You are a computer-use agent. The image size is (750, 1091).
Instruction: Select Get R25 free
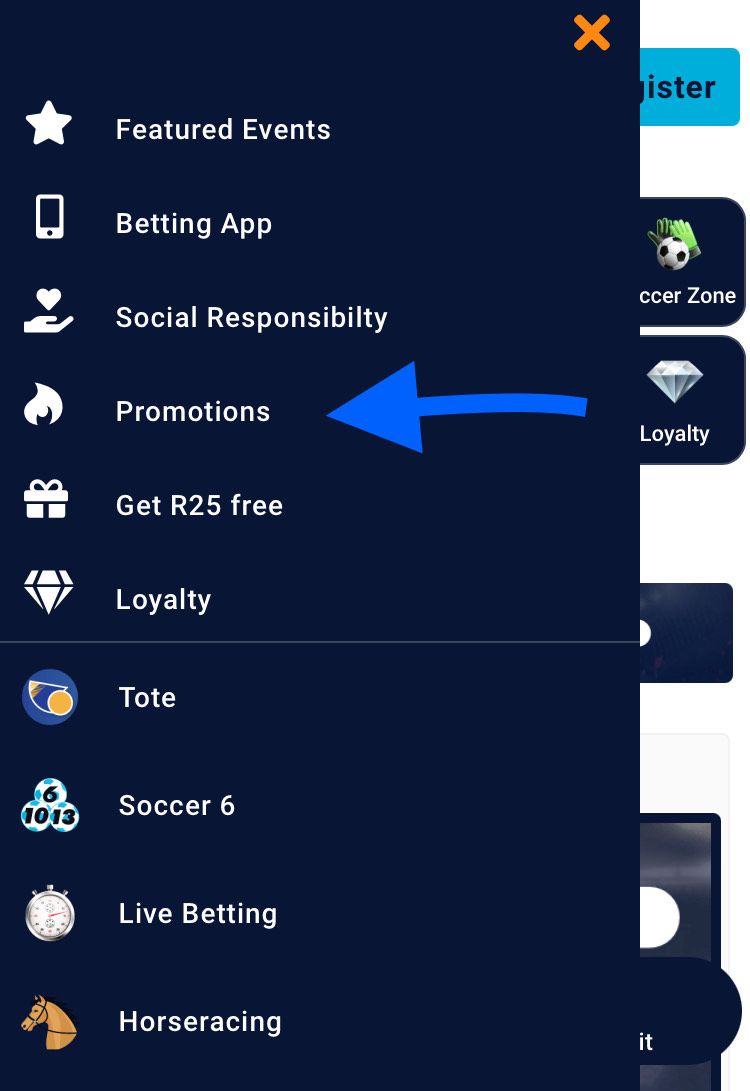pyautogui.click(x=199, y=506)
